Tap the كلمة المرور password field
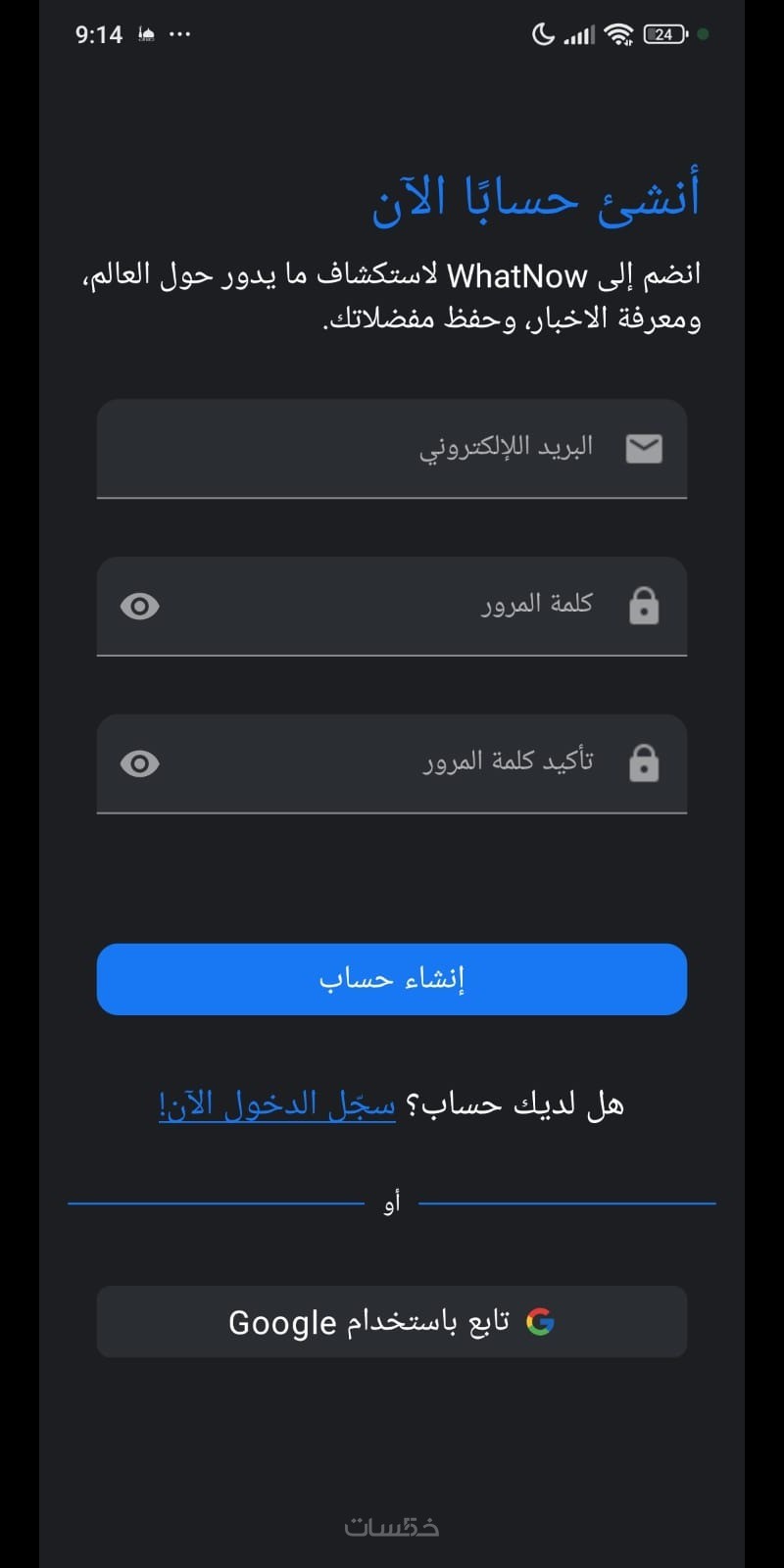The height and width of the screenshot is (1568, 784). tap(392, 606)
